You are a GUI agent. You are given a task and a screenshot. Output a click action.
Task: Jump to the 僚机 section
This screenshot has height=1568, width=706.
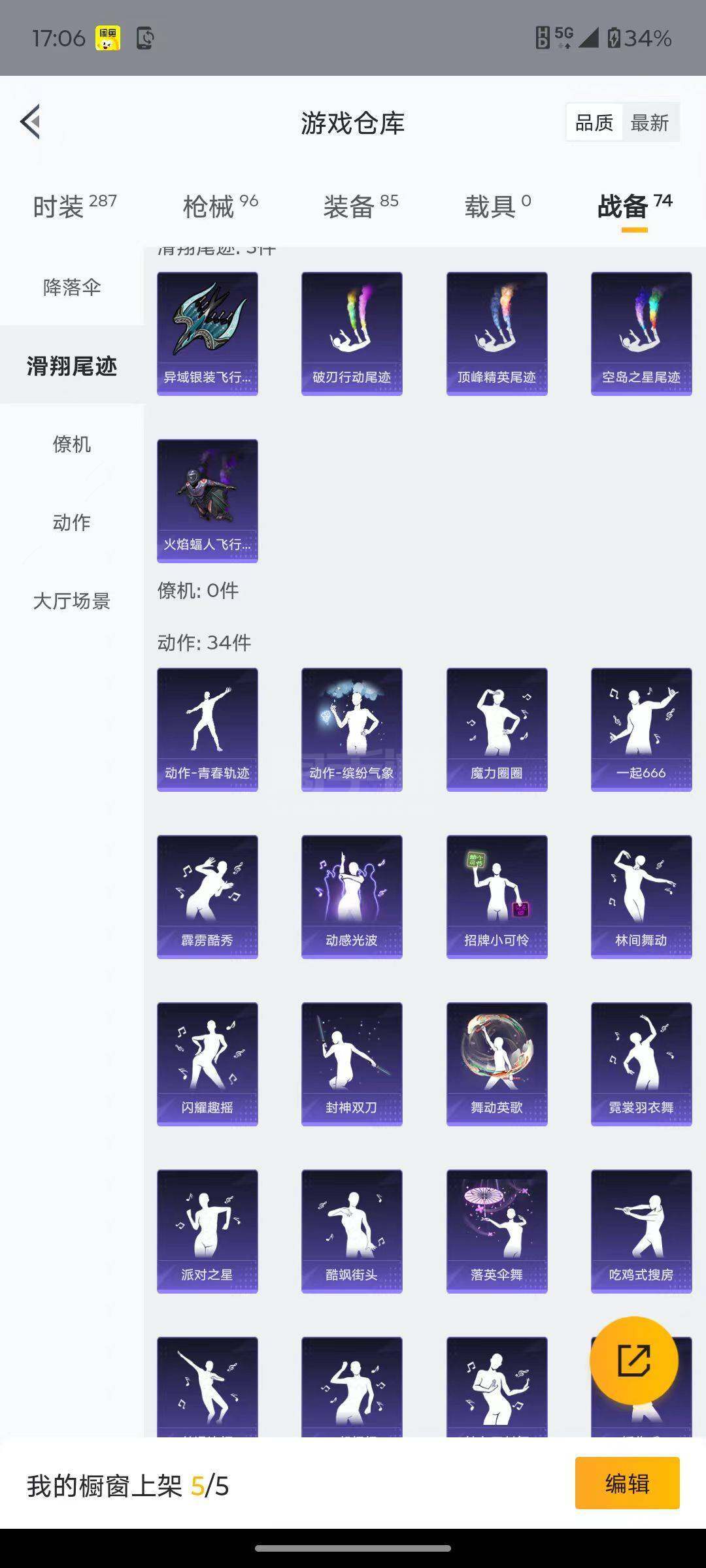pos(72,444)
